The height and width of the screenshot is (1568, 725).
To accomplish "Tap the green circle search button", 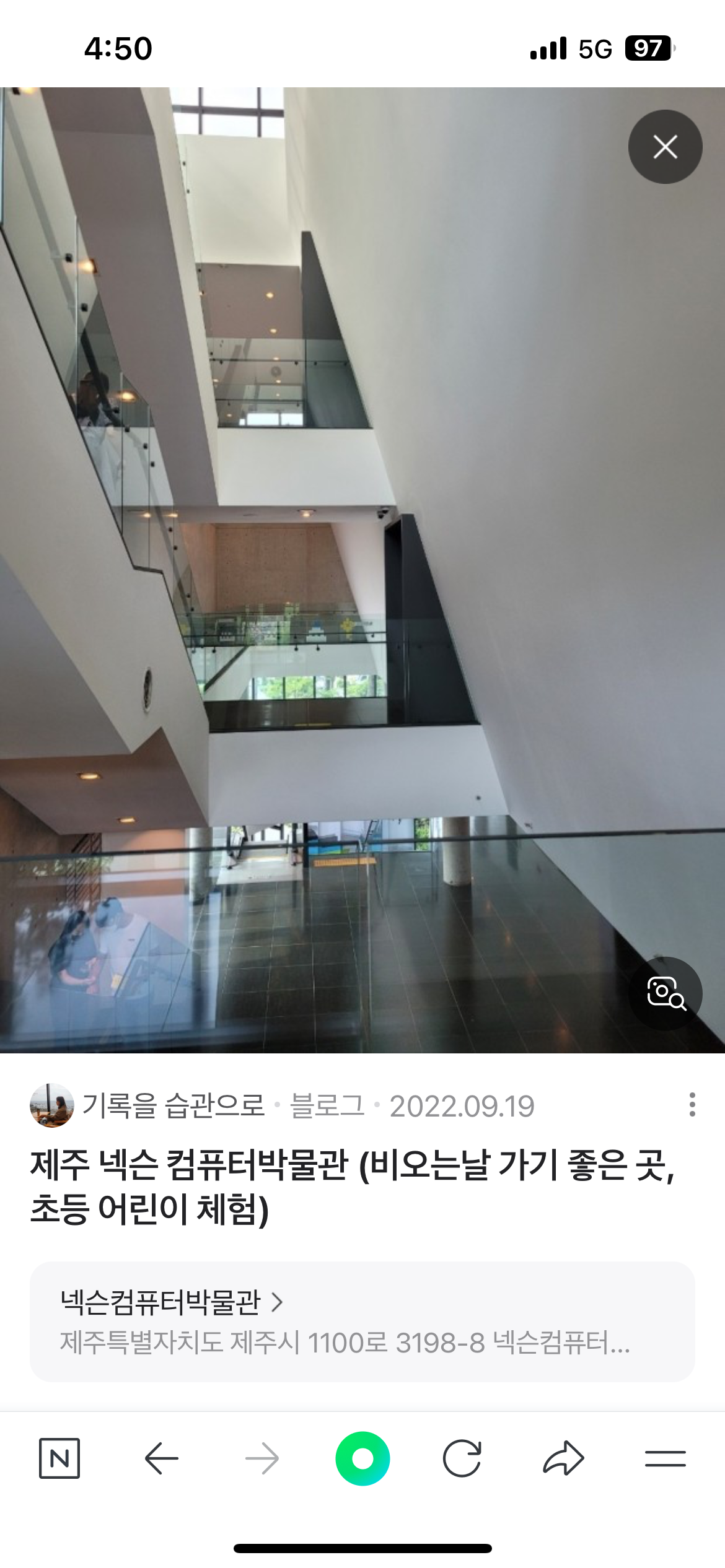I will (x=362, y=1458).
